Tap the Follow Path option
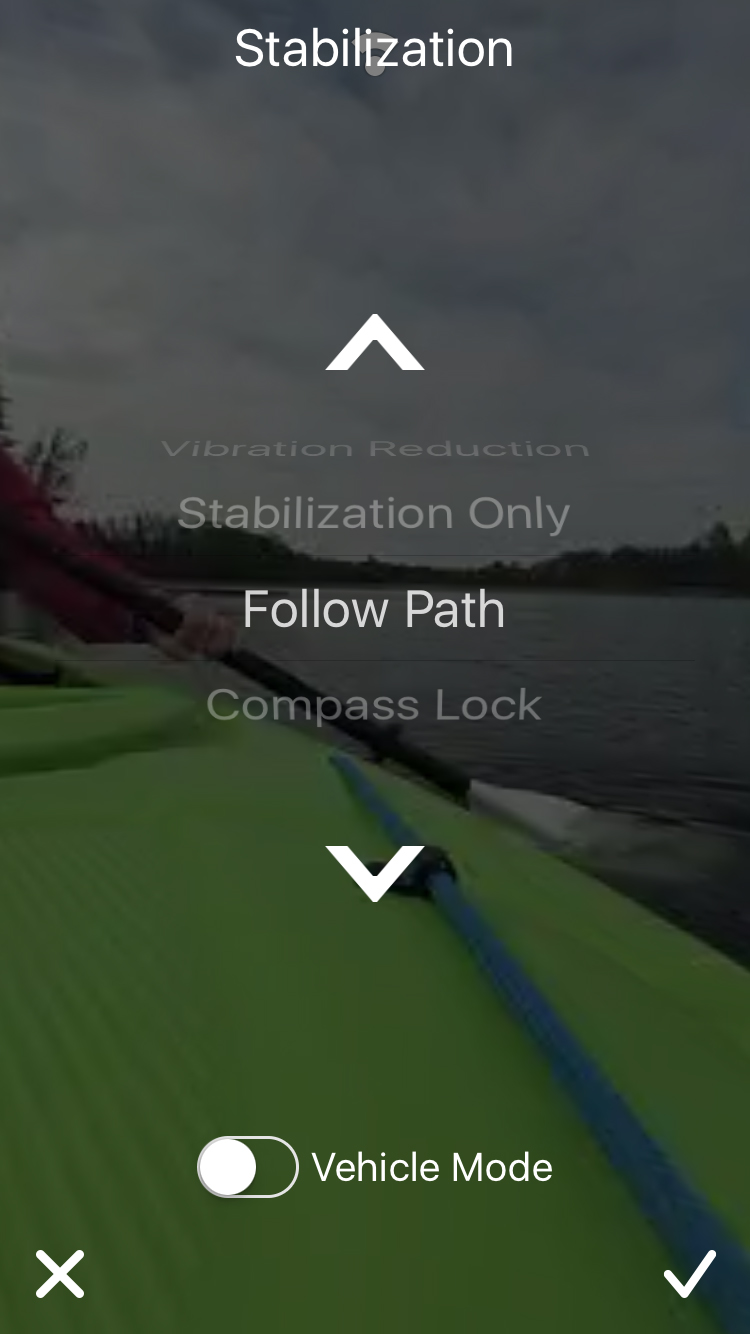Image resolution: width=750 pixels, height=1334 pixels. (374, 609)
